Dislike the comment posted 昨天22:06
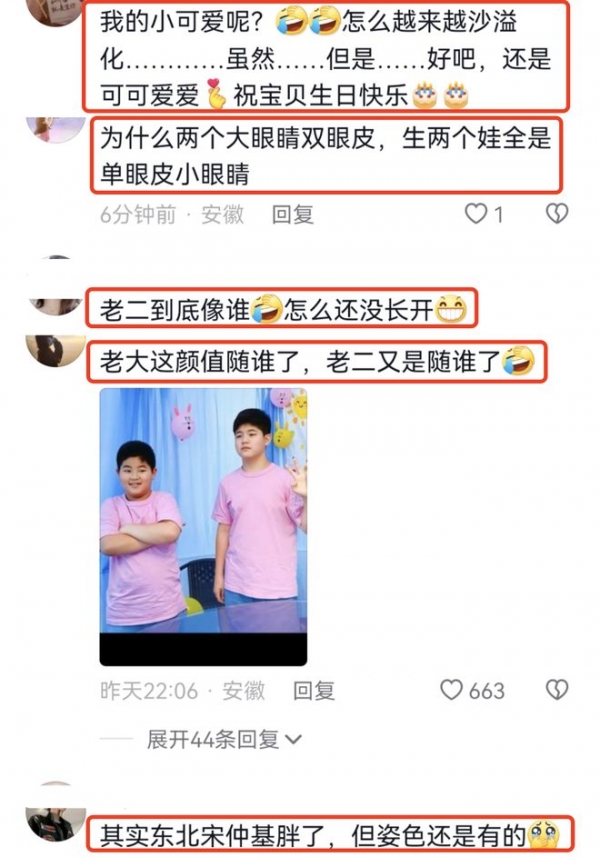This screenshot has height=857, width=600. [x=556, y=689]
